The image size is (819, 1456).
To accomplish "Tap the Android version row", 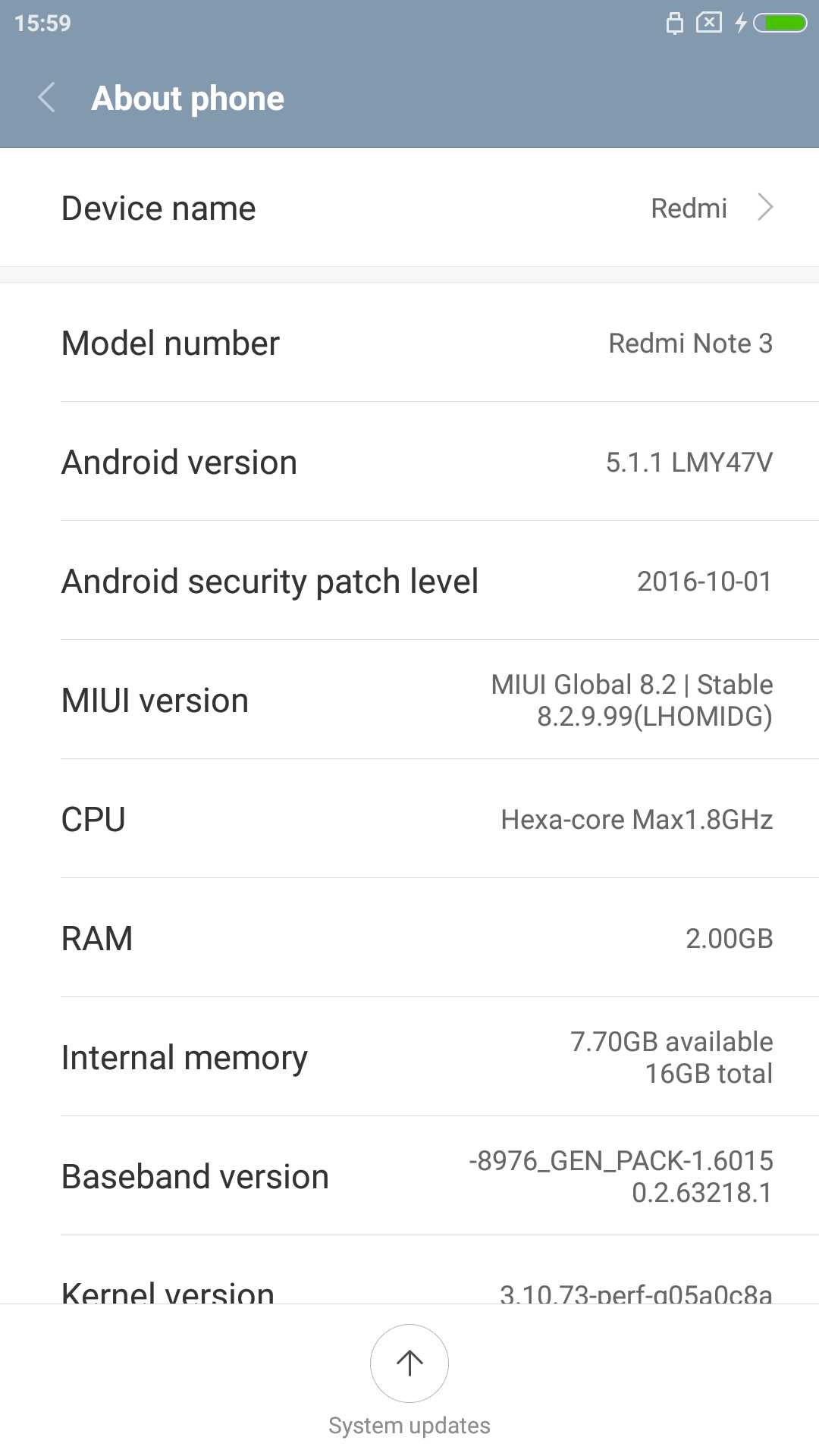I will click(409, 462).
